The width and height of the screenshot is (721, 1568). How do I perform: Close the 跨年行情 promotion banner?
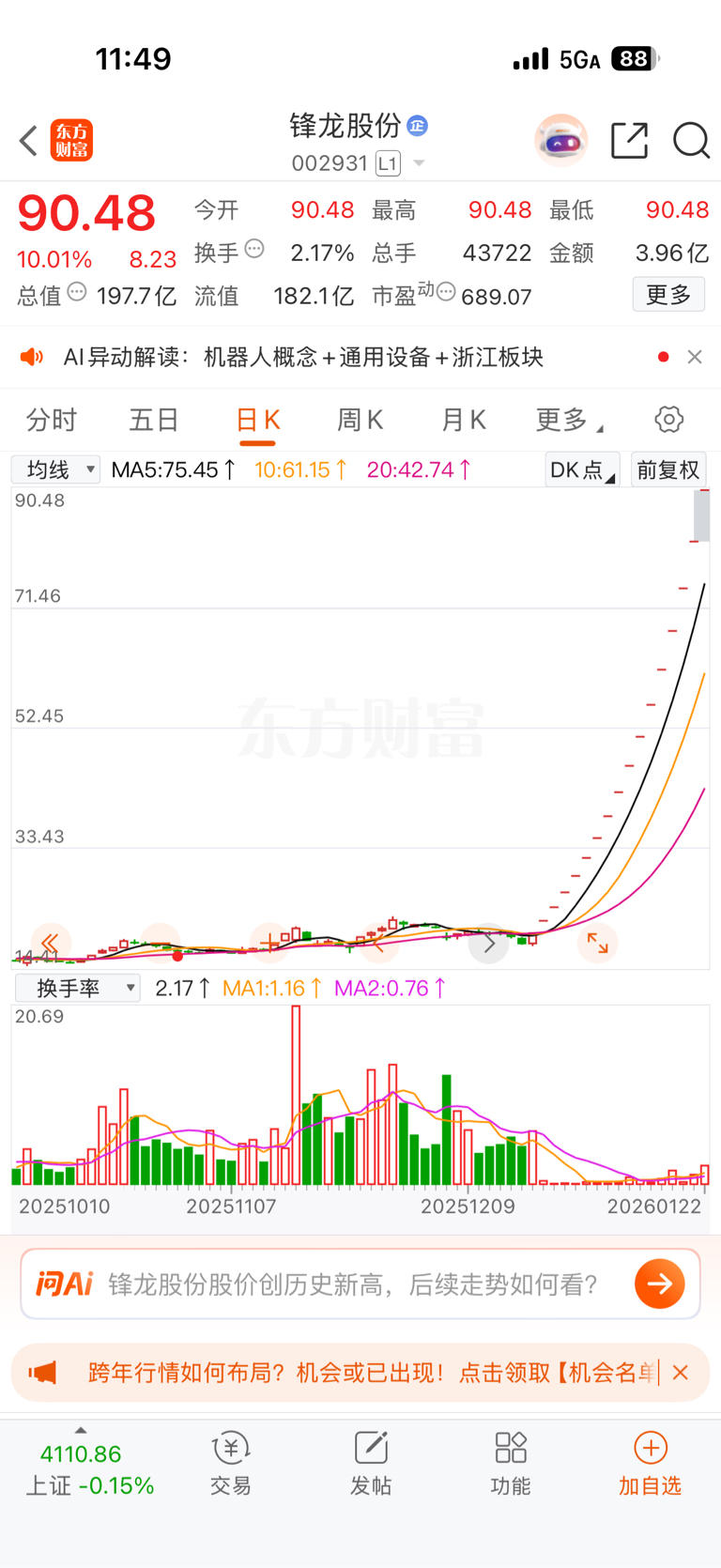pyautogui.click(x=681, y=1373)
